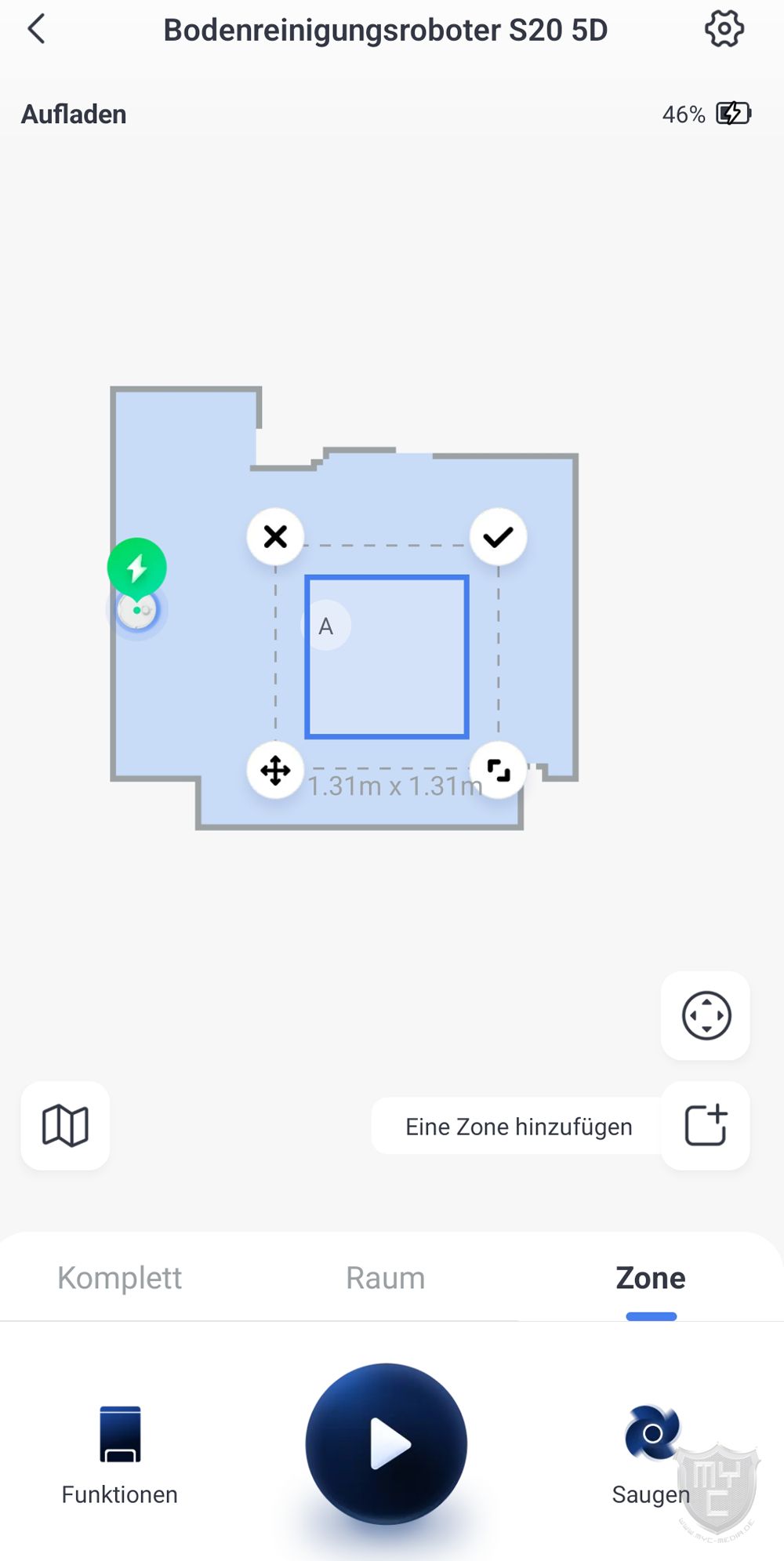The image size is (784, 1561).
Task: Tap the move handle of zone A
Action: click(x=275, y=771)
